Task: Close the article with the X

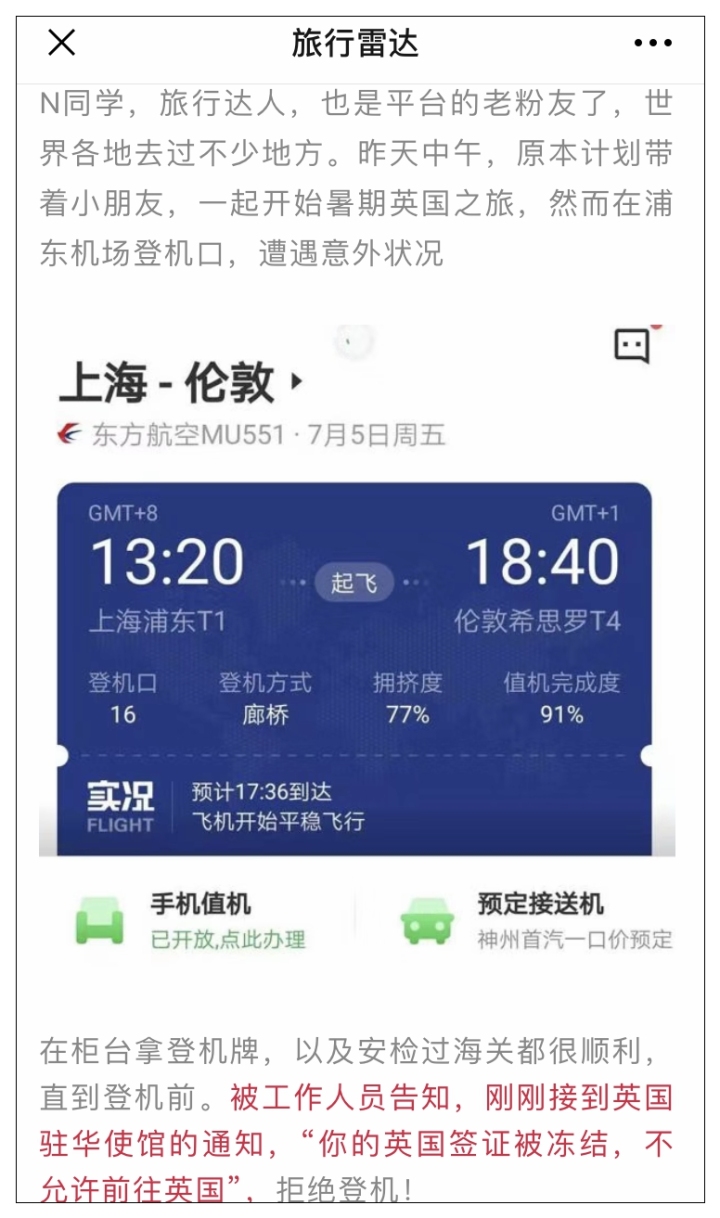Action: click(x=62, y=42)
